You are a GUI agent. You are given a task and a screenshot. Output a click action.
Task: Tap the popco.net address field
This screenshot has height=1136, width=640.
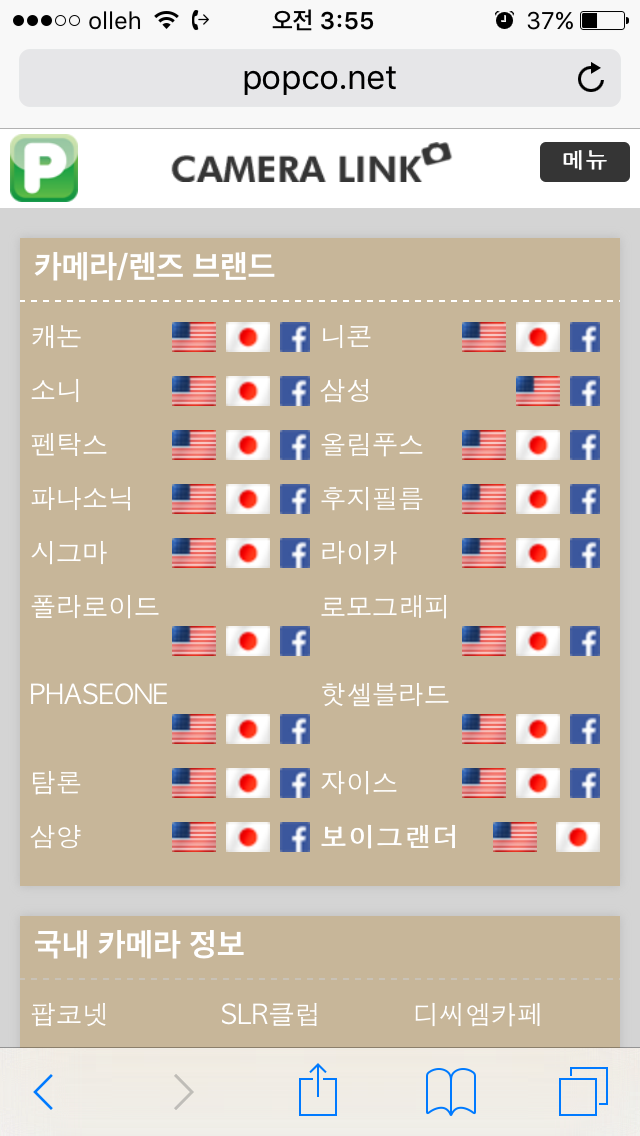319,78
